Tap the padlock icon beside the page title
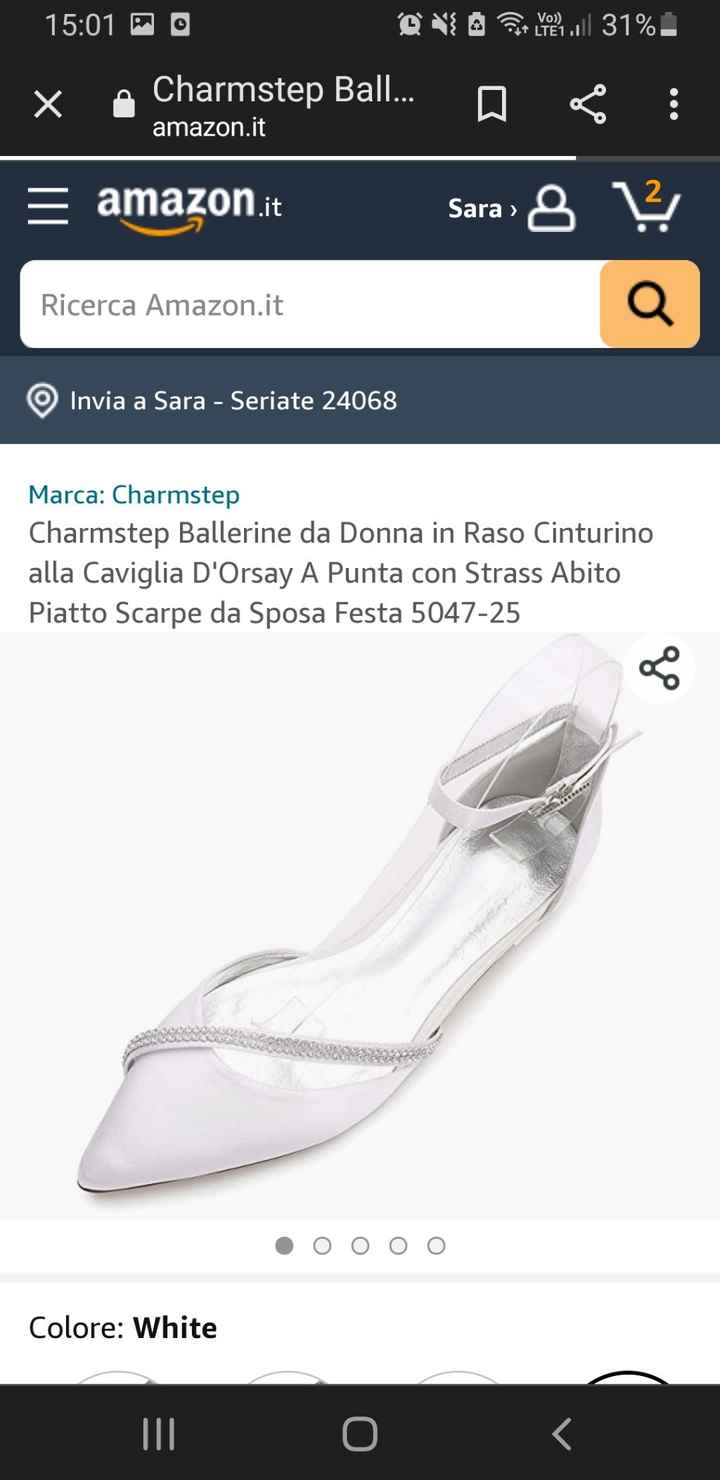 (123, 103)
